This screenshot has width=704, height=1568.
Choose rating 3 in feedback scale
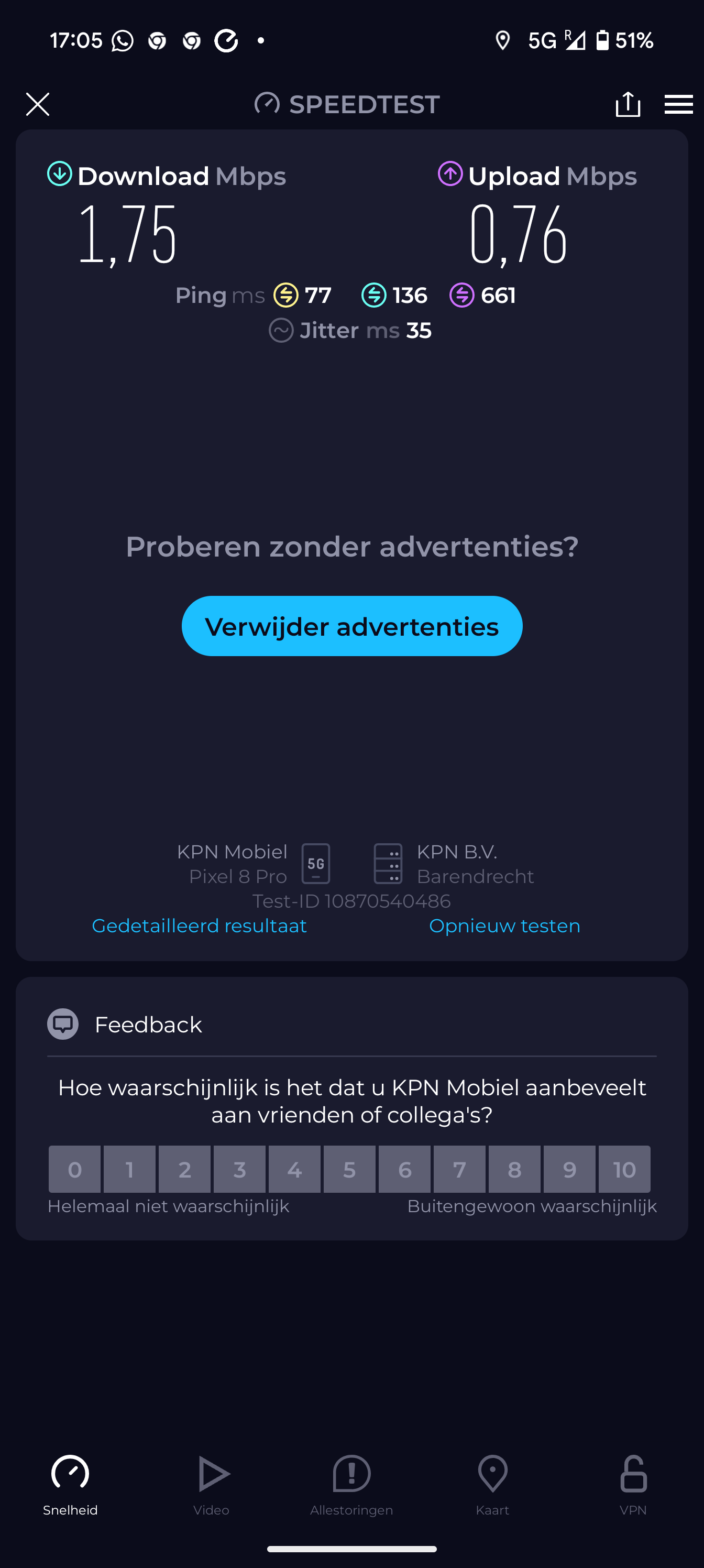tap(239, 1169)
